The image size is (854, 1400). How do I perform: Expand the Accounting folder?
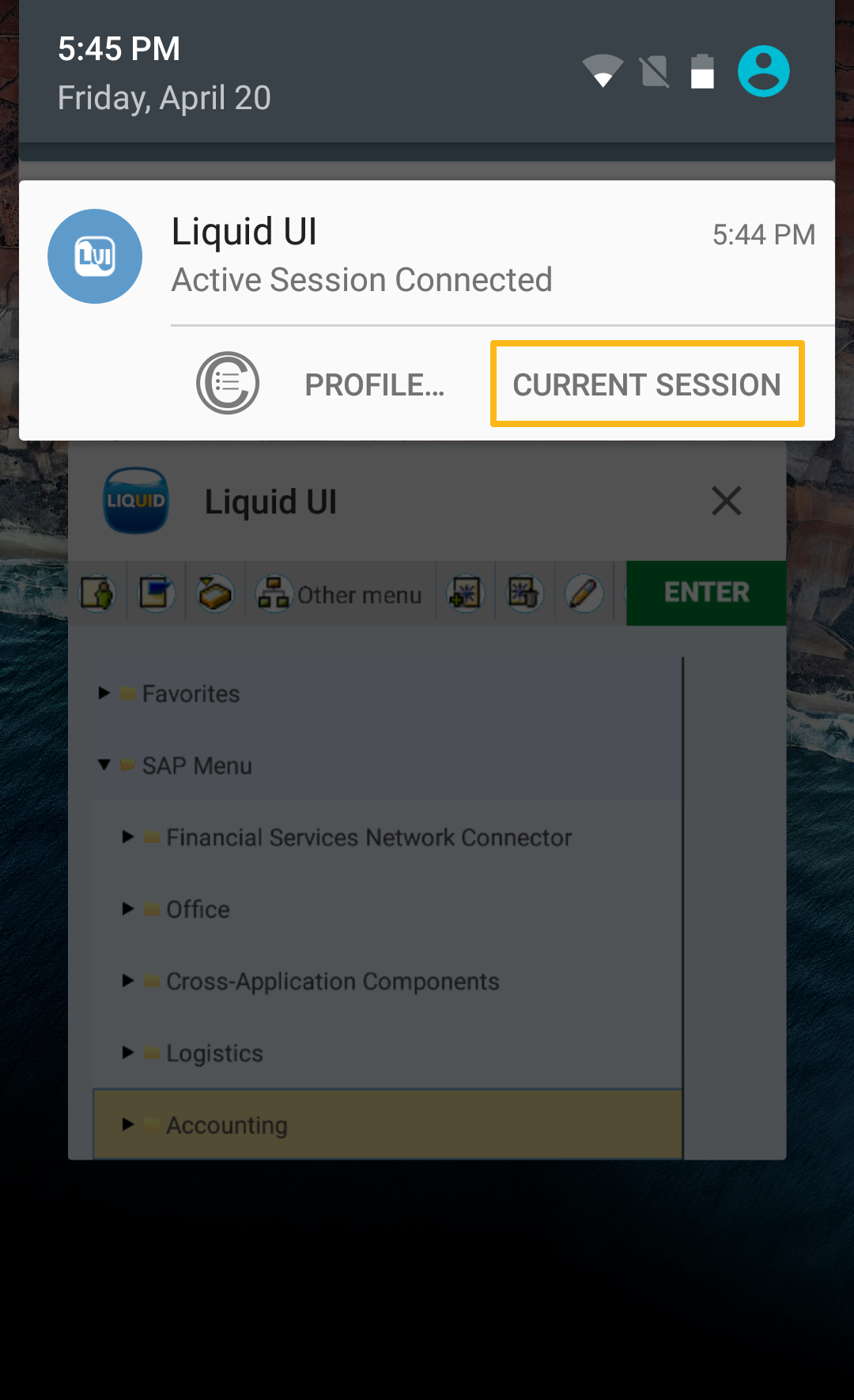(x=128, y=1125)
